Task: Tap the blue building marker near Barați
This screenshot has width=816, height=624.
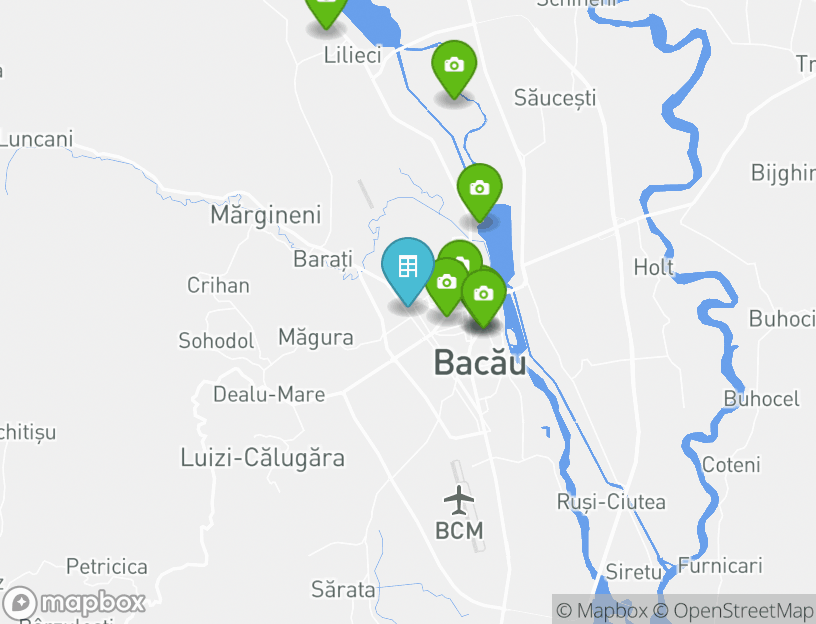Action: tap(408, 267)
